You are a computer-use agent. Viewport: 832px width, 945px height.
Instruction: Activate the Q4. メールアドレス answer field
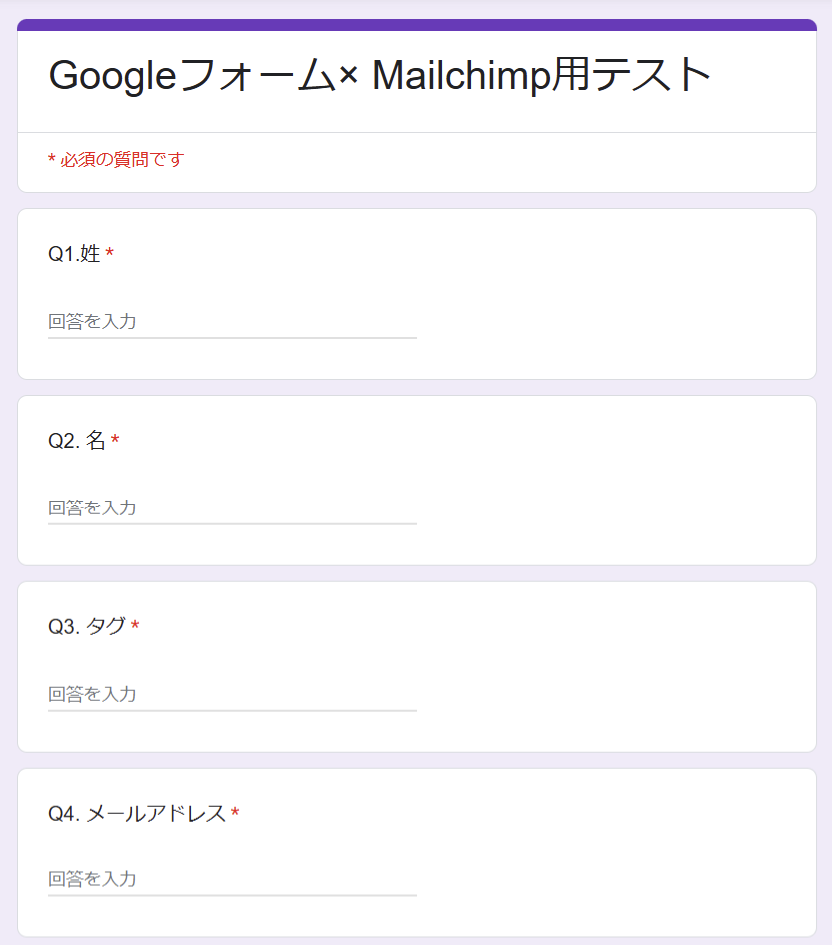(x=232, y=879)
